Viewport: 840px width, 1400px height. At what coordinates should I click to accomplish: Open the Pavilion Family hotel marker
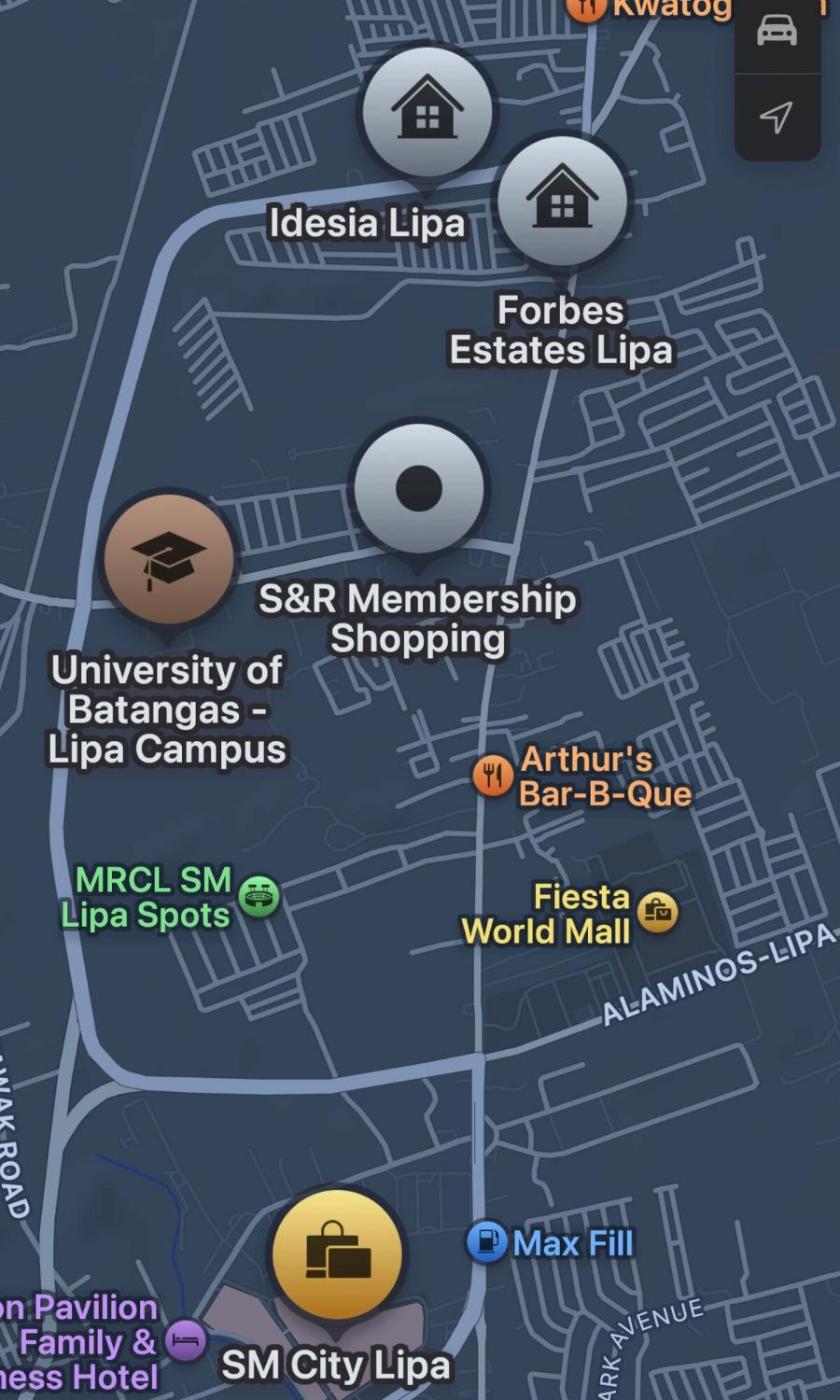(186, 1340)
